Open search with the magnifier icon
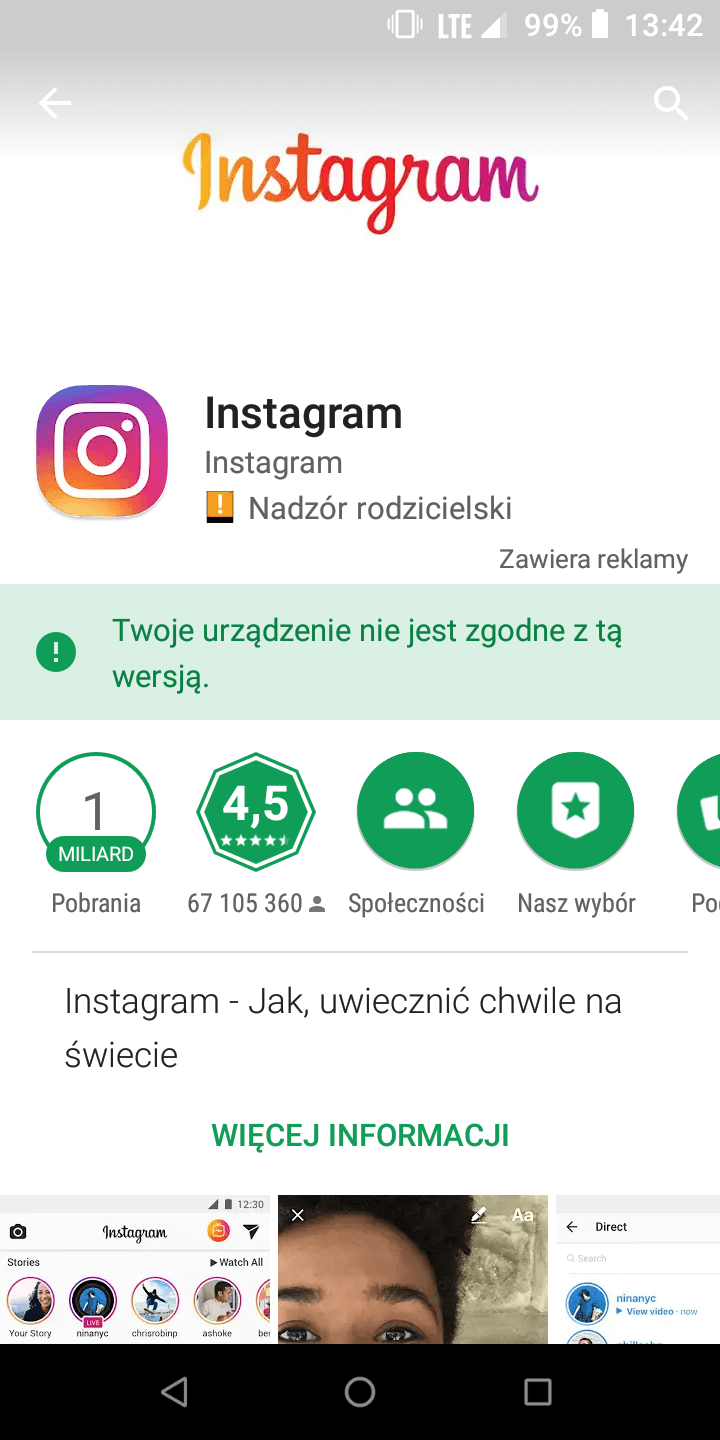The width and height of the screenshot is (720, 1440). (x=671, y=103)
